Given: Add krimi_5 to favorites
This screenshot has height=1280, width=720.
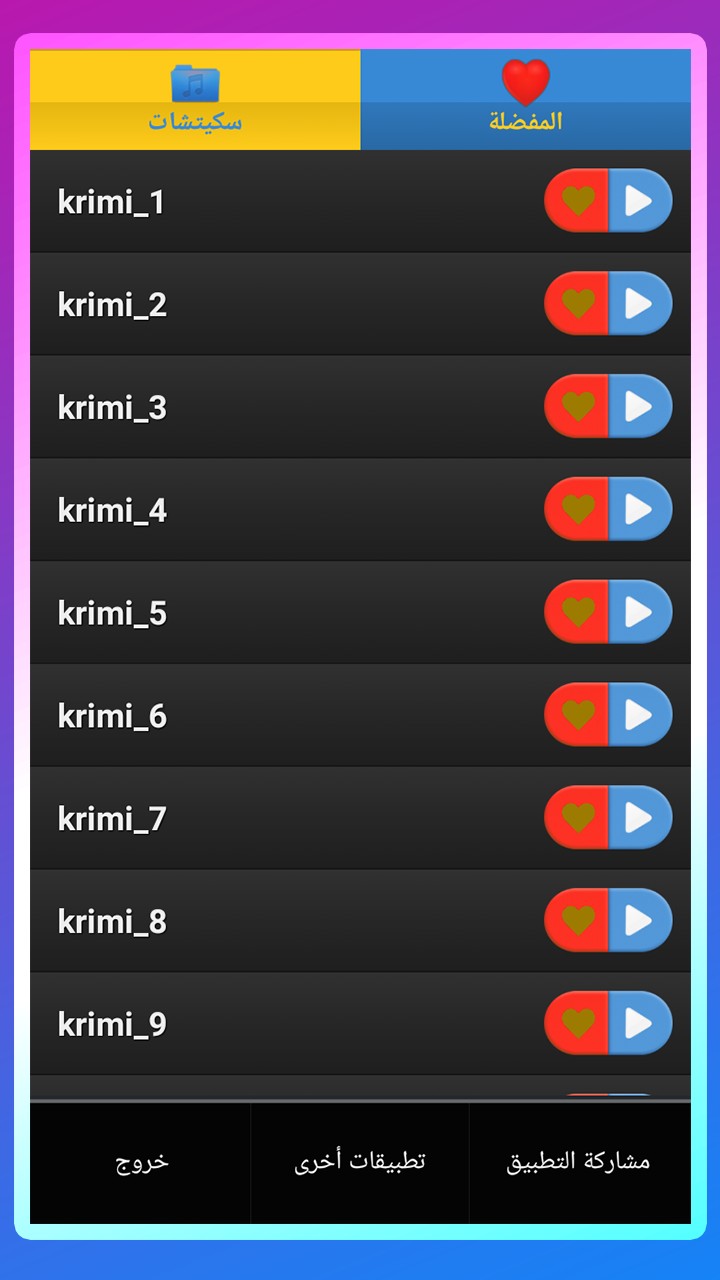Looking at the screenshot, I should point(577,612).
